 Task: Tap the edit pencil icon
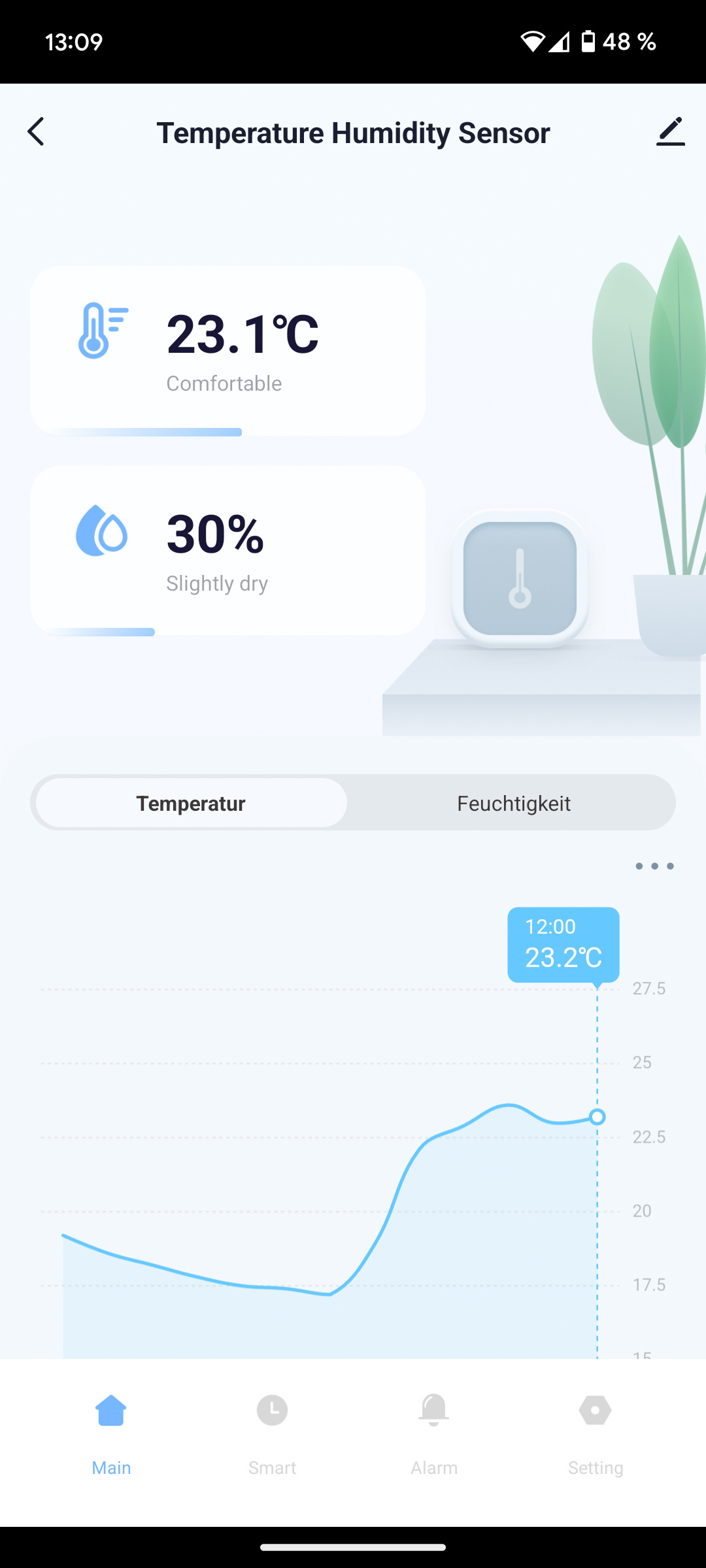(670, 132)
